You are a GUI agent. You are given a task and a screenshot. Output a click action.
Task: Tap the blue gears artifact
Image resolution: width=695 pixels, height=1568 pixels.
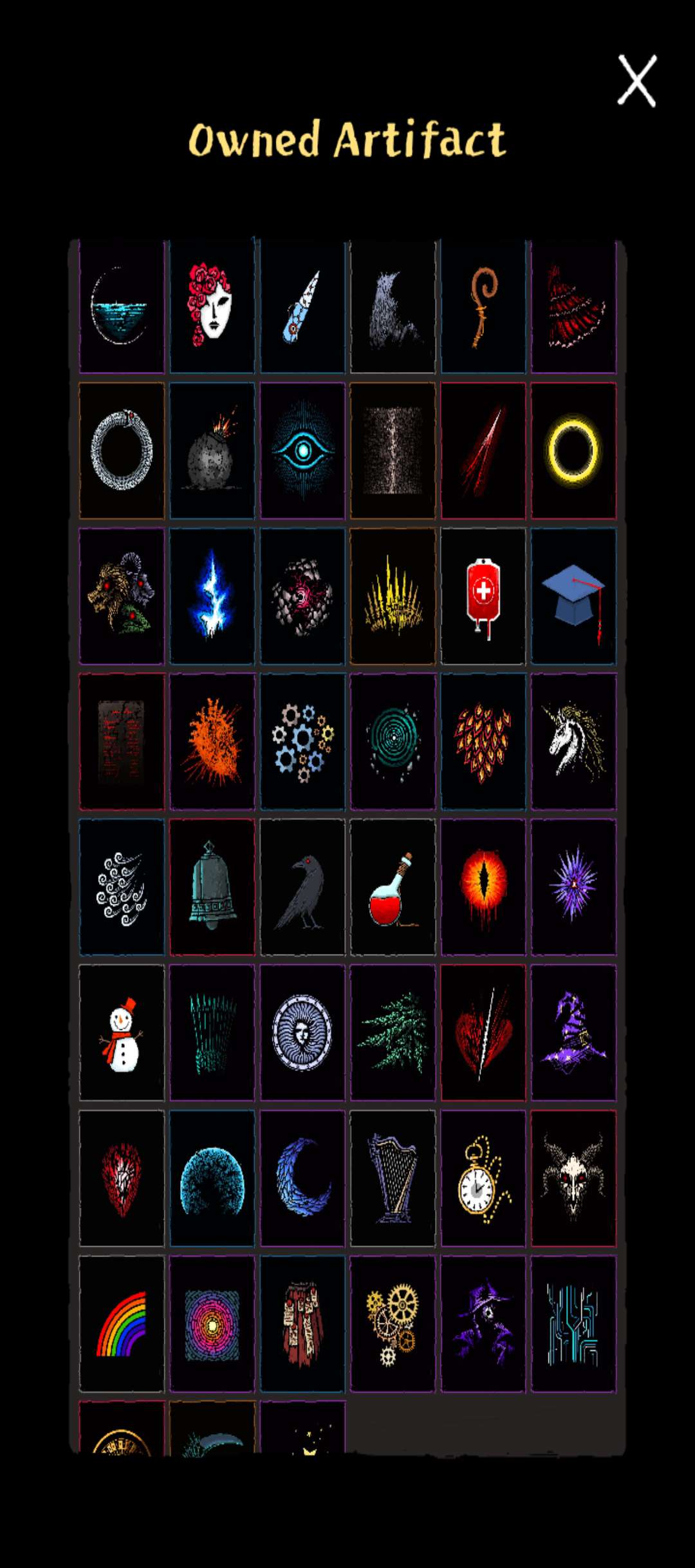click(x=302, y=742)
